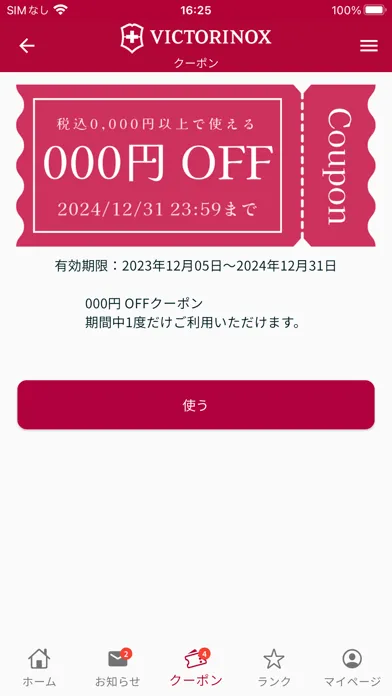Select the クーポン tab

pos(196,667)
